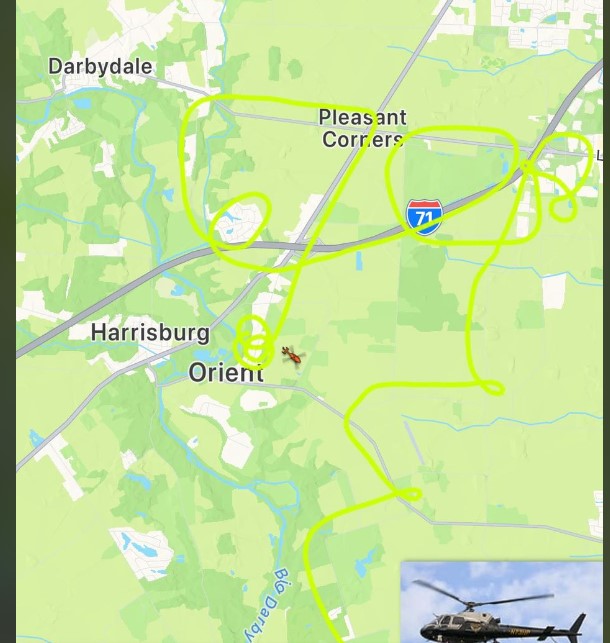Open the helicopter photo thumbnail

[x=502, y=602]
